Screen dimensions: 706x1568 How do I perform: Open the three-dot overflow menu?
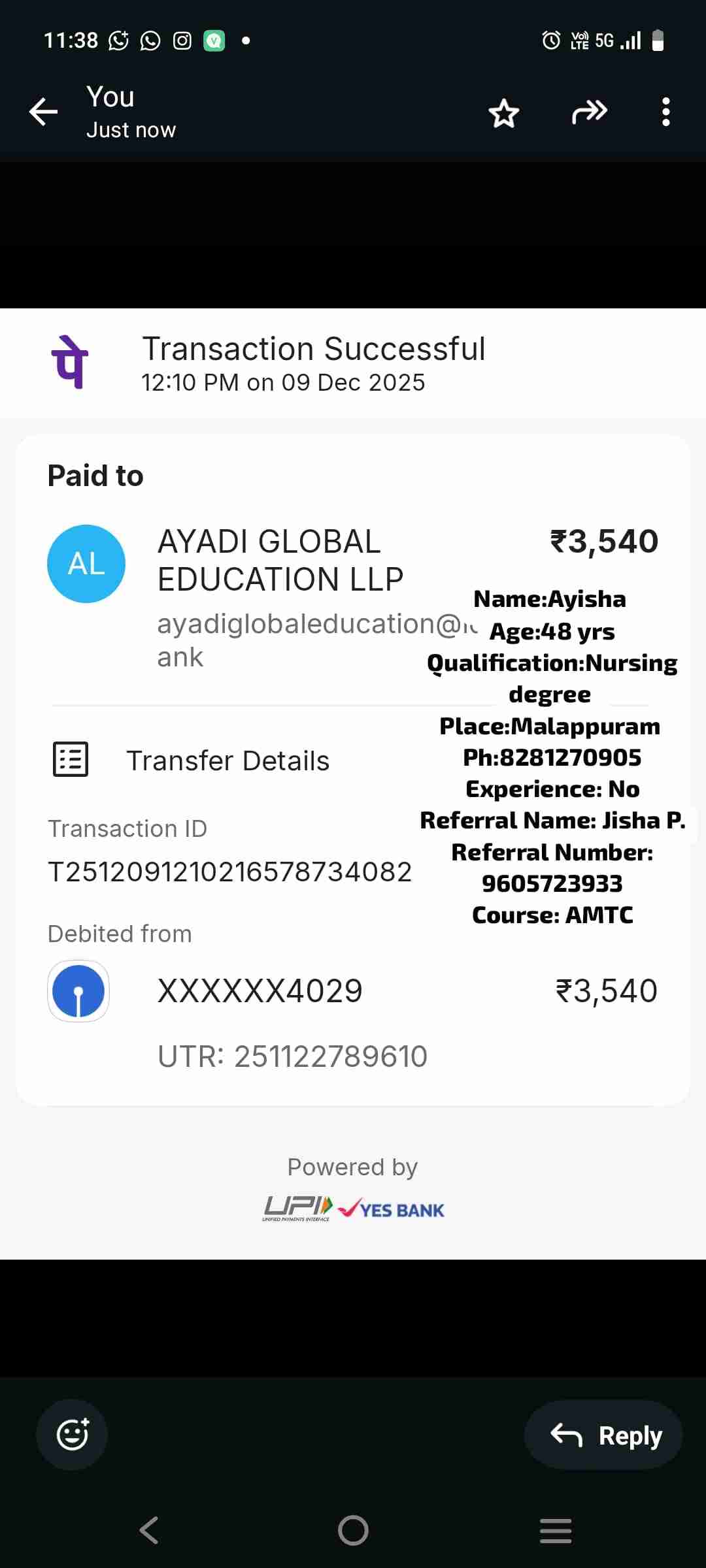(x=665, y=112)
